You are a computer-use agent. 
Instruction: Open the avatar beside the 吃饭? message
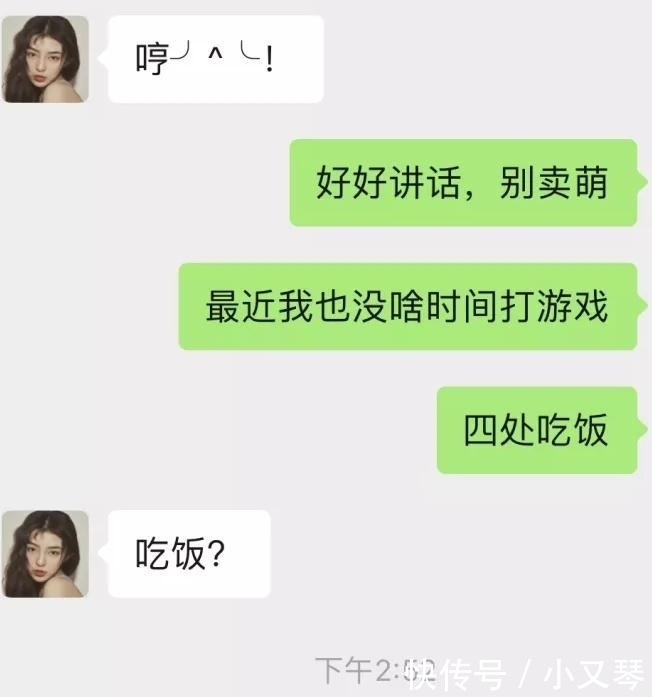45,553
